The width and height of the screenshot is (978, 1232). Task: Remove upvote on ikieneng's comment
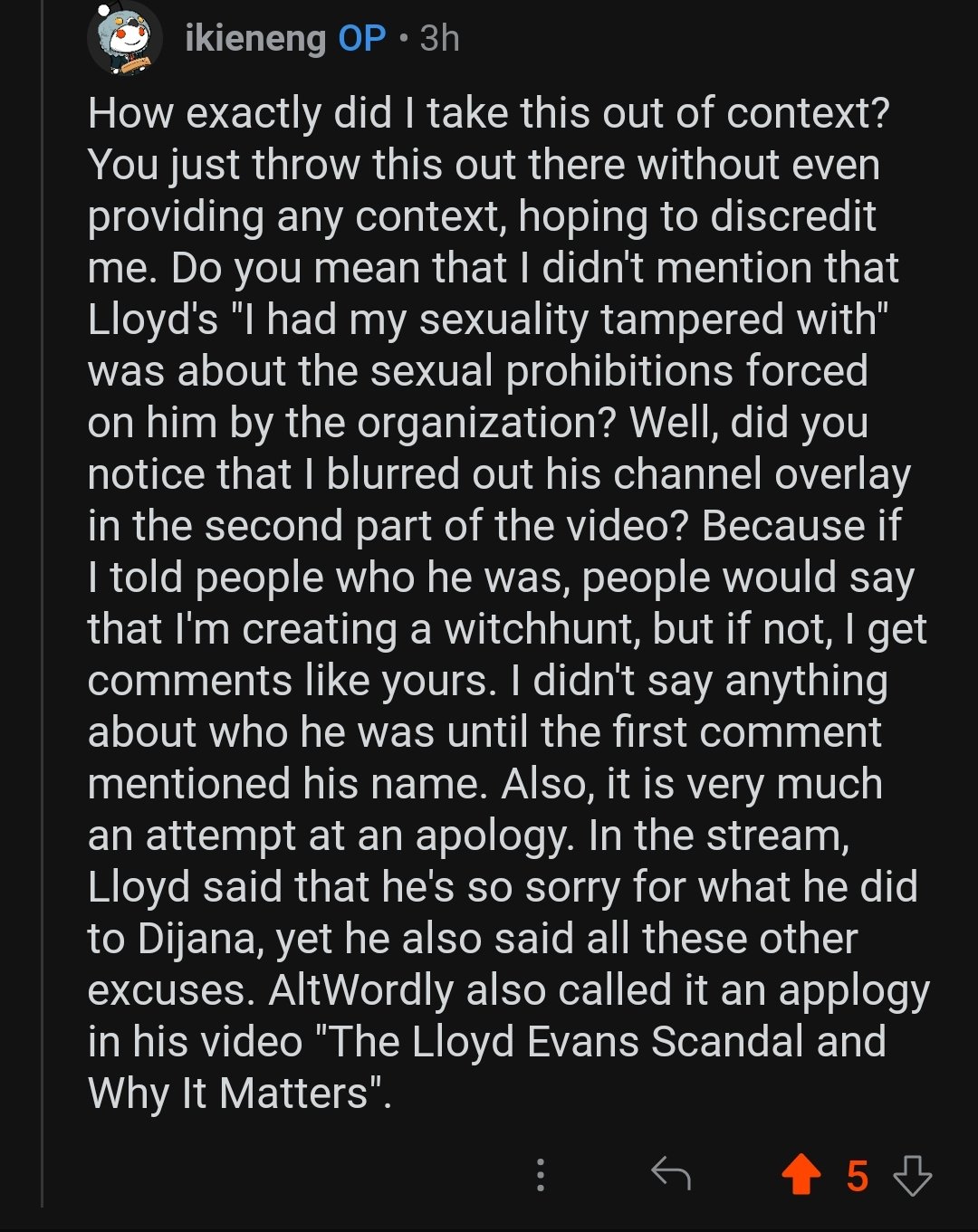pyautogui.click(x=801, y=1175)
